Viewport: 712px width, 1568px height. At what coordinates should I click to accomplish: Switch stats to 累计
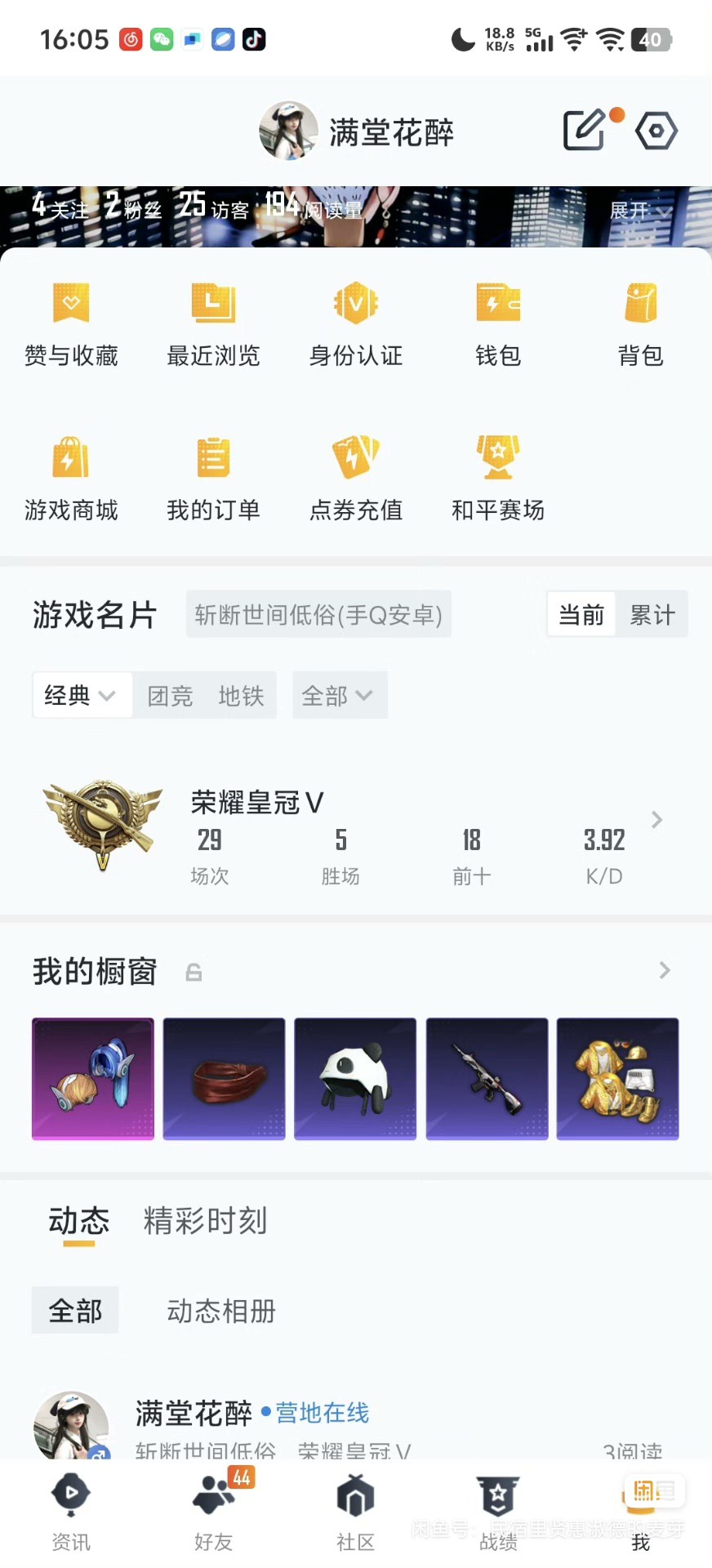(652, 614)
